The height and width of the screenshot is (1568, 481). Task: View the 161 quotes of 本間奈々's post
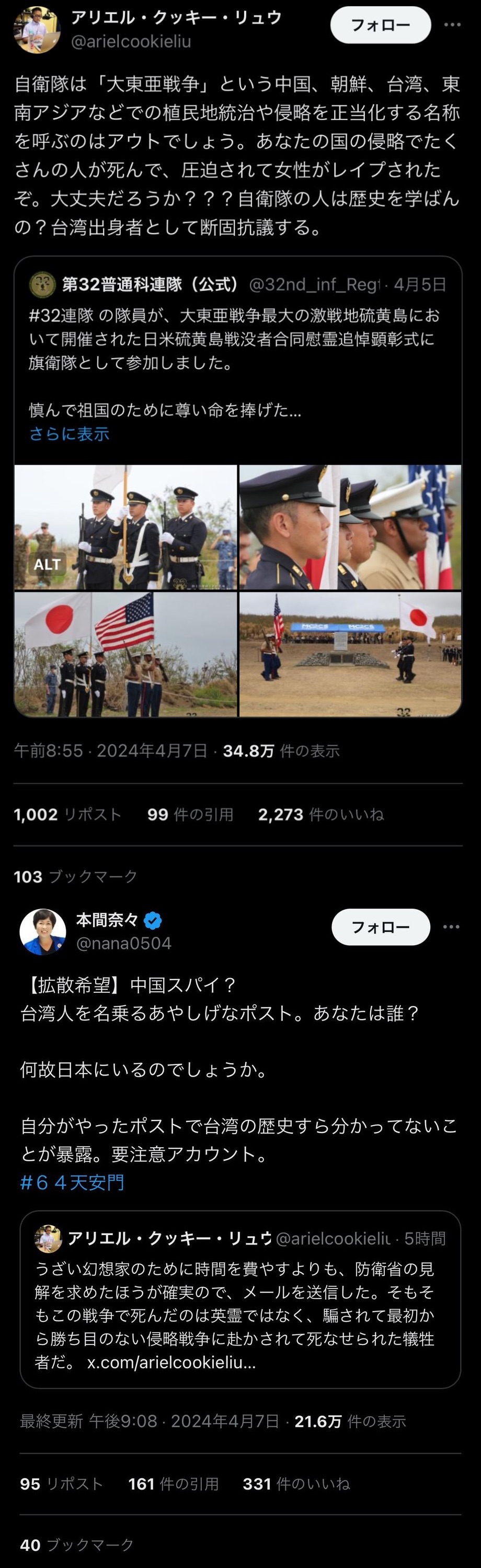click(173, 1484)
